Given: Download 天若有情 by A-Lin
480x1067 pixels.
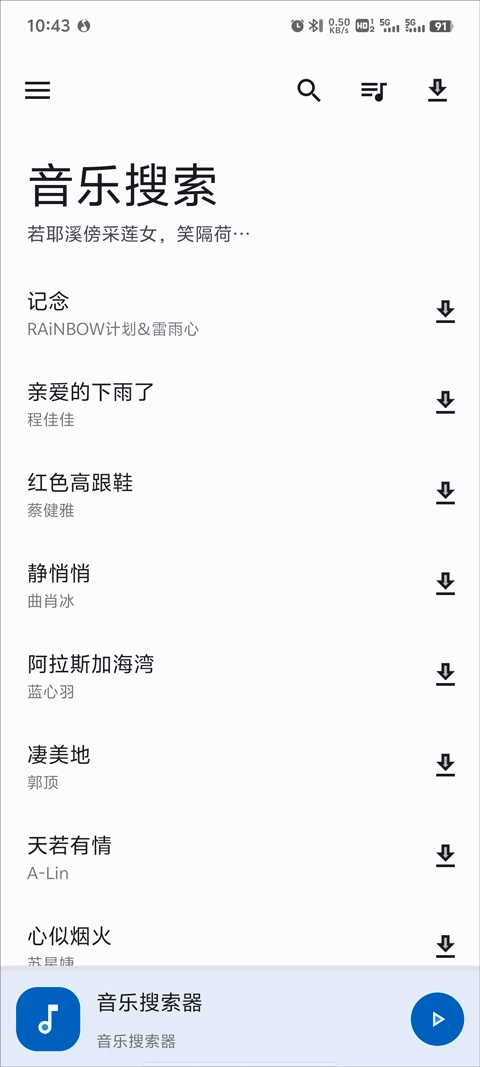Looking at the screenshot, I should click(445, 855).
